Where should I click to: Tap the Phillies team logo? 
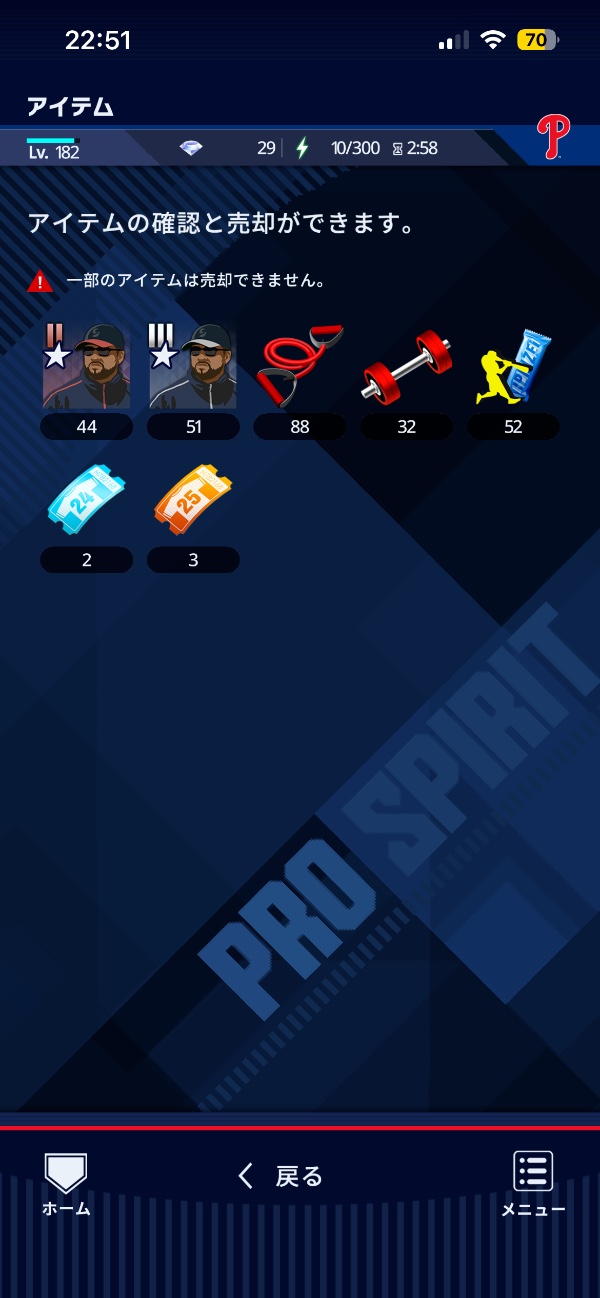point(551,137)
